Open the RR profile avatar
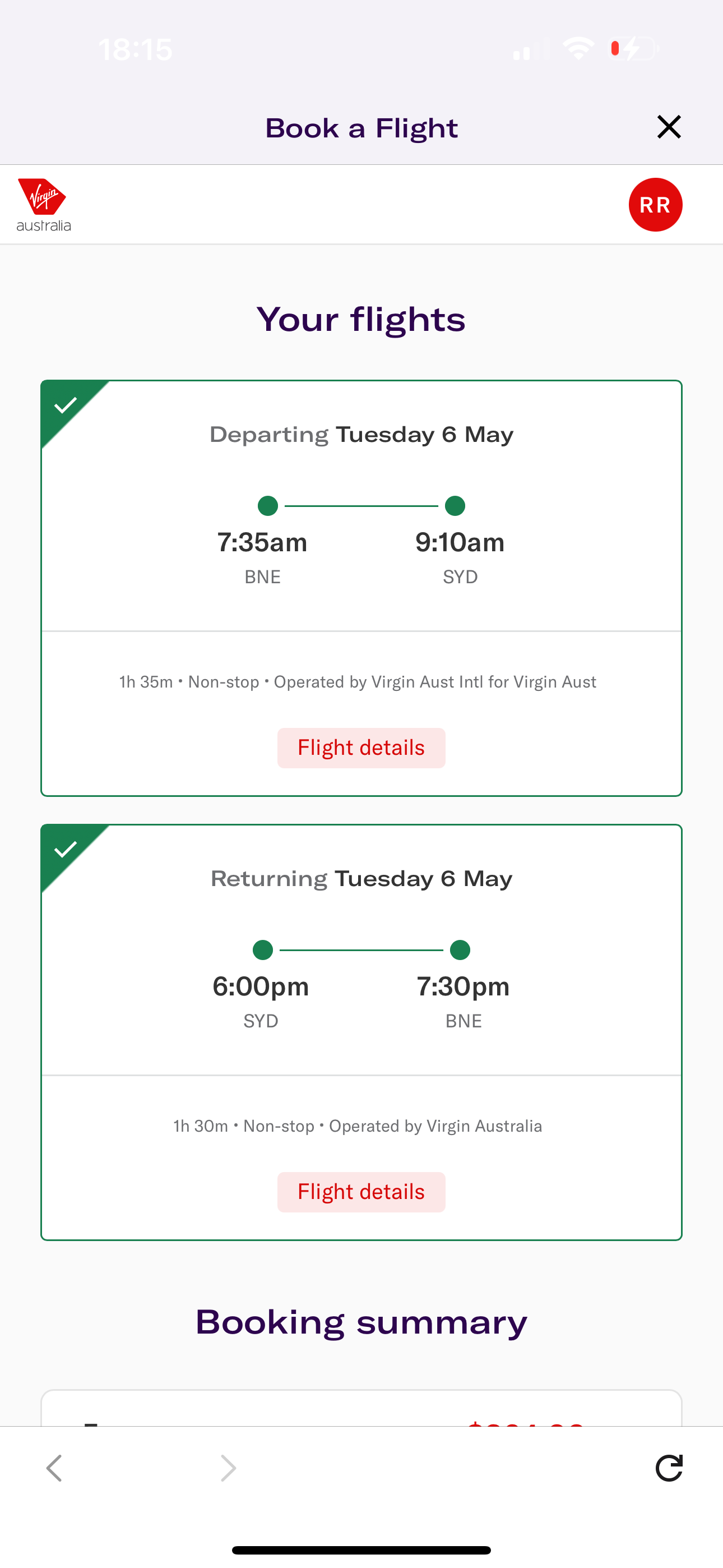This screenshot has height=1568, width=723. pos(655,205)
